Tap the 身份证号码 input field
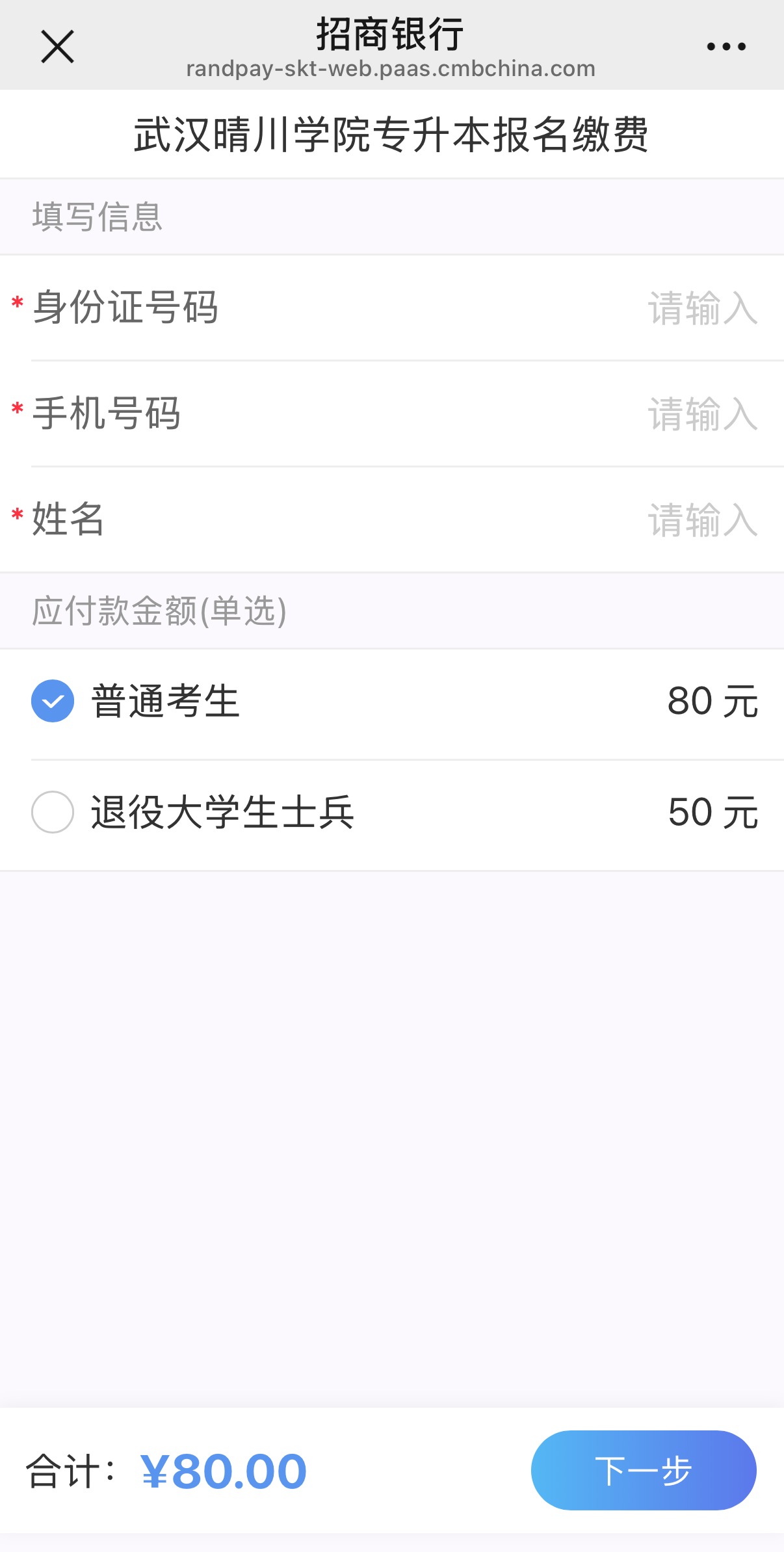The image size is (784, 1552). [702, 308]
